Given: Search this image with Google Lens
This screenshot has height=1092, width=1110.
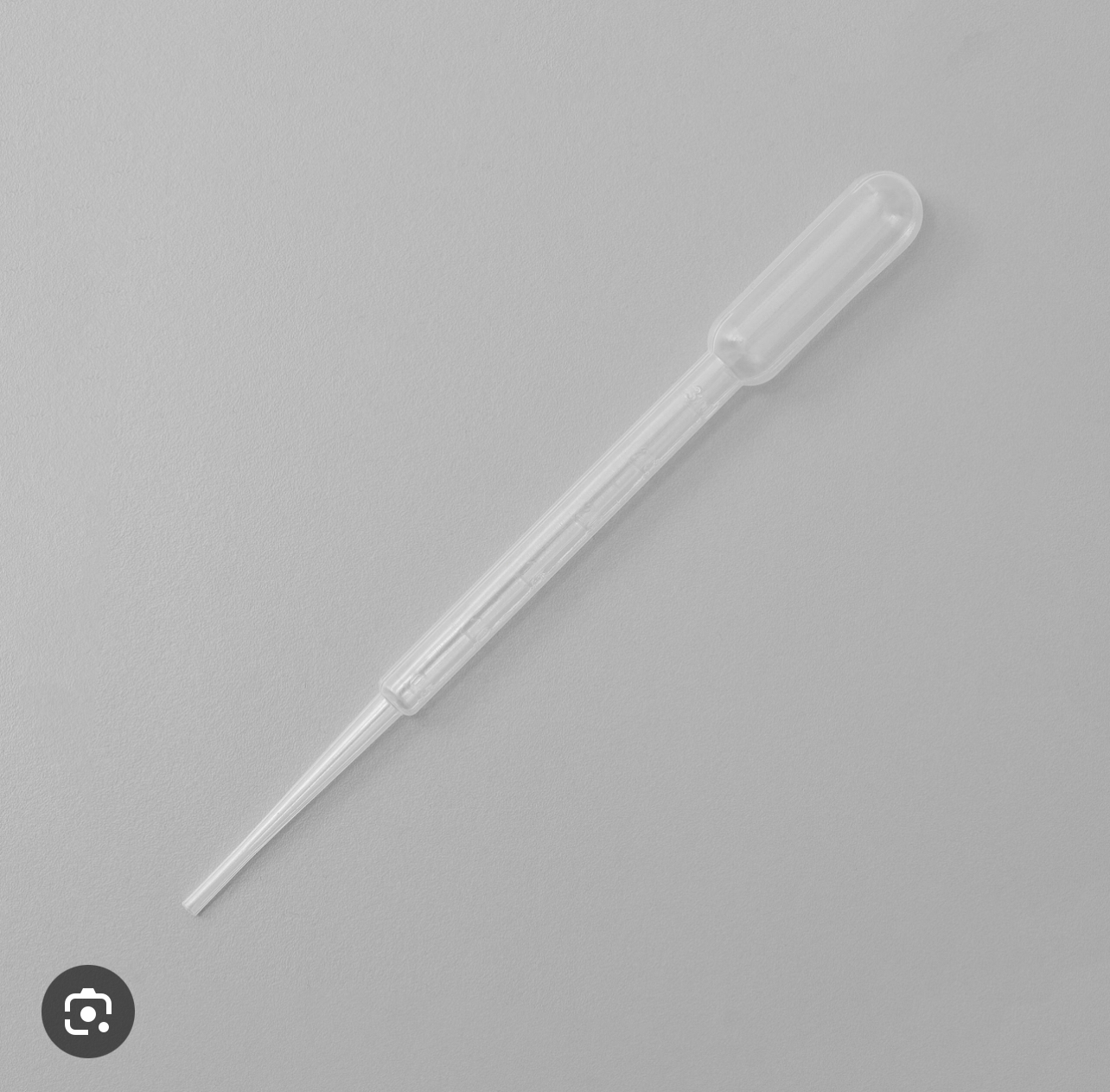Looking at the screenshot, I should (x=88, y=1011).
